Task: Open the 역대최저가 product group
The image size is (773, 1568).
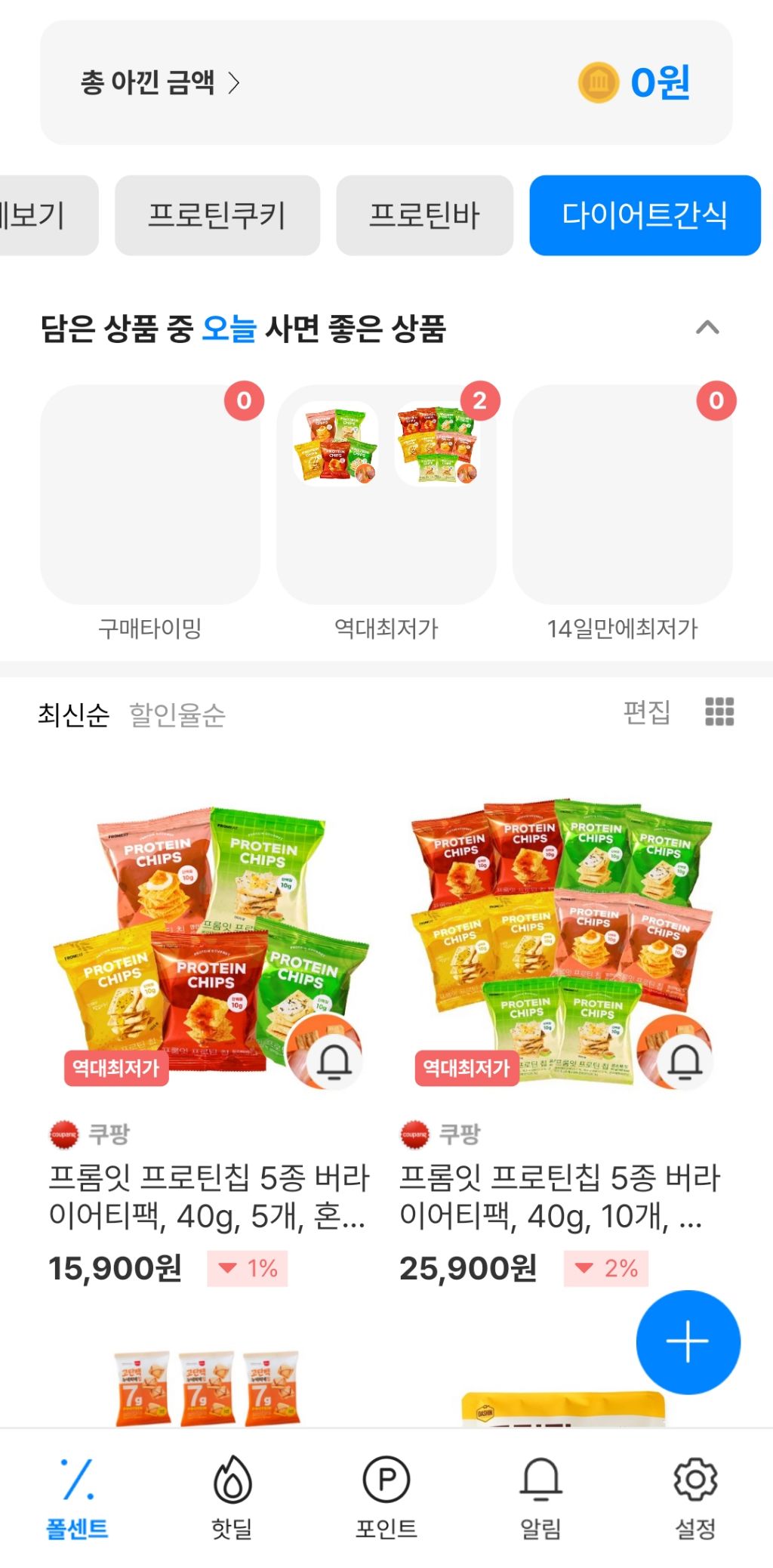Action: coord(386,495)
